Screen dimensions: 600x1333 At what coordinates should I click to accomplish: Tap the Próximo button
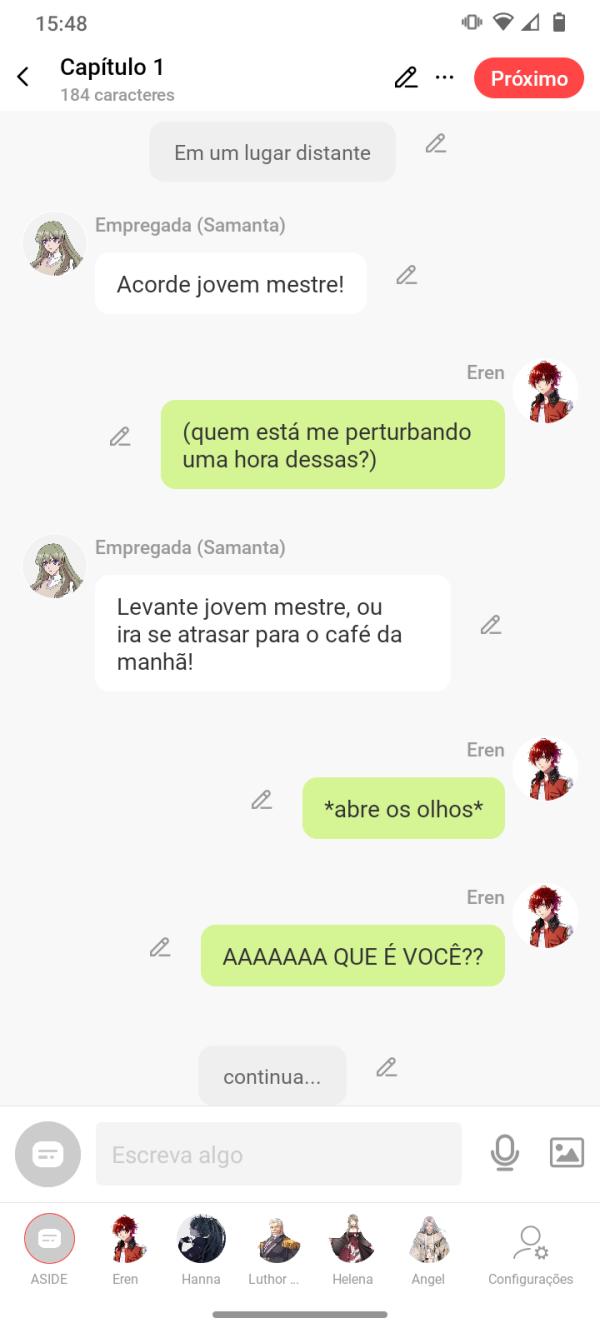coord(529,78)
